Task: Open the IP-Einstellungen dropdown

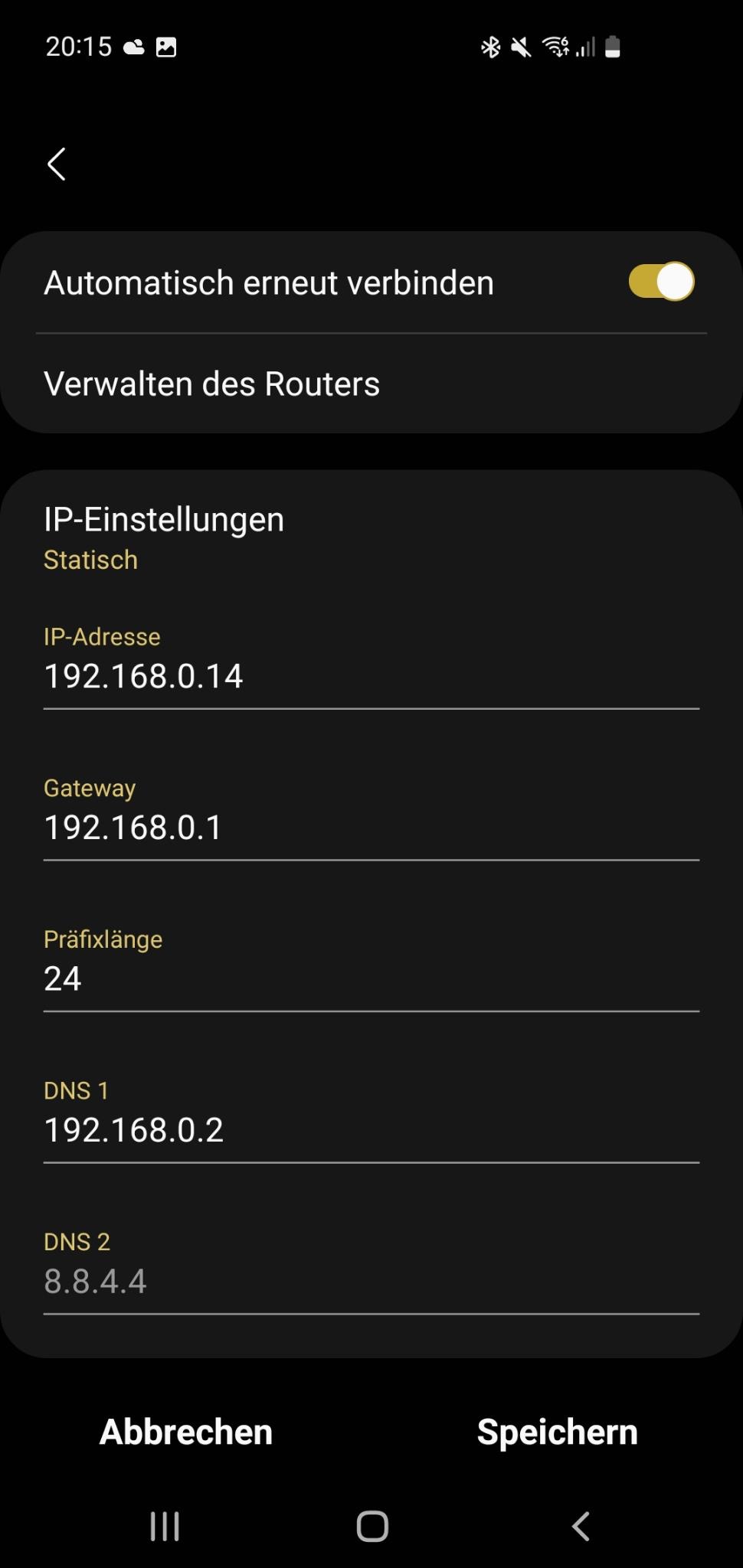Action: [164, 537]
